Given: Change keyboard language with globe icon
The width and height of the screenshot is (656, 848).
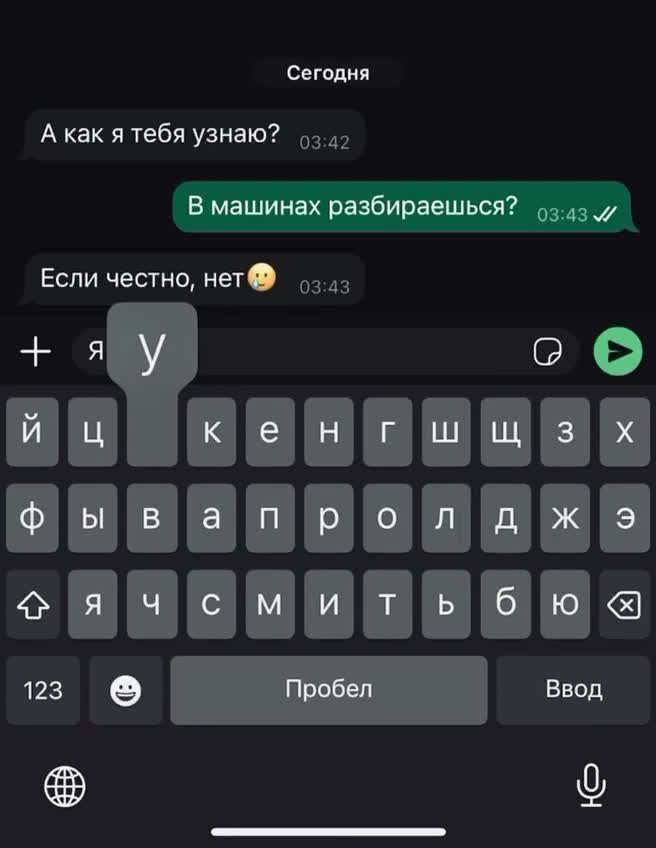Looking at the screenshot, I should click(x=66, y=786).
